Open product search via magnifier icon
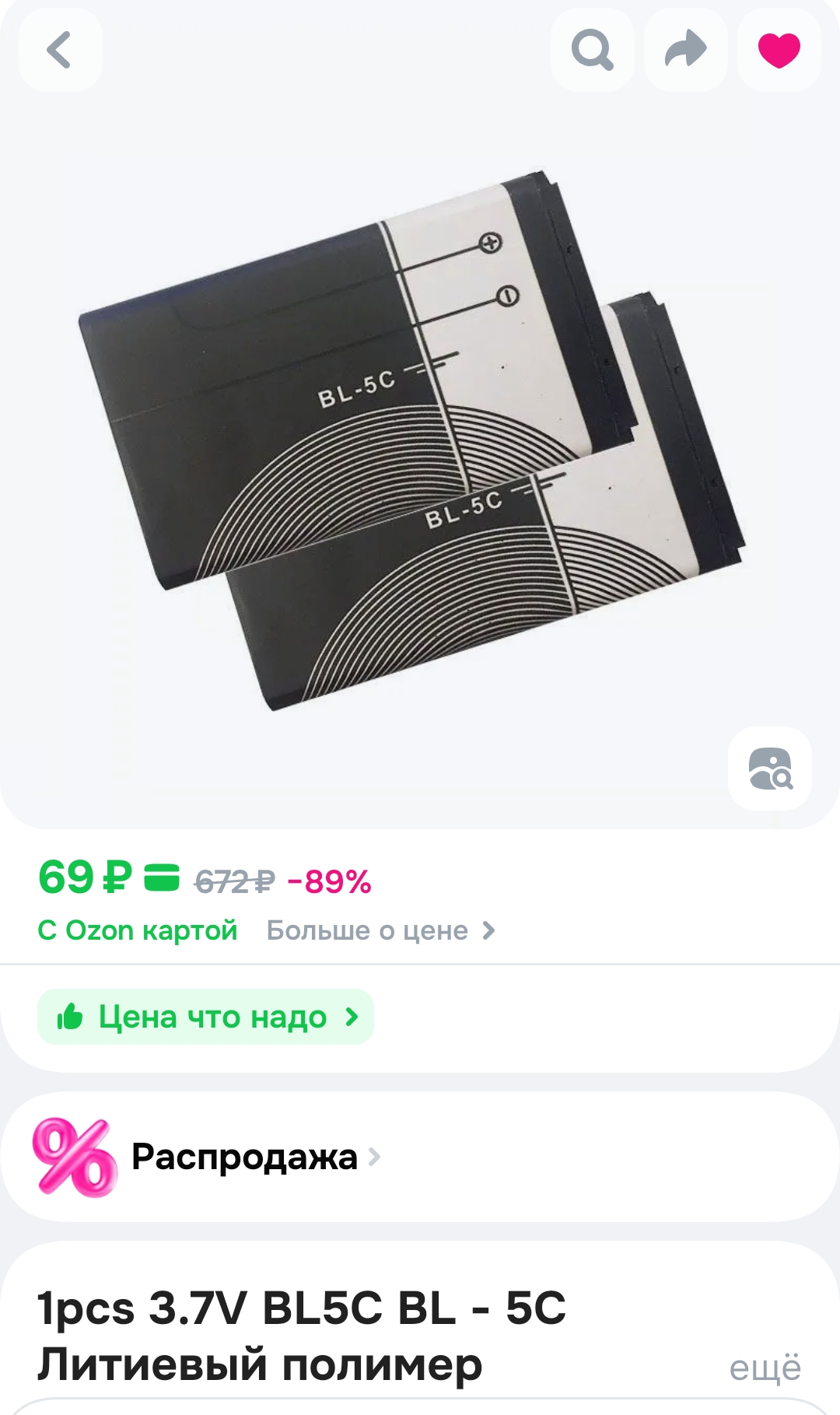 tap(591, 51)
